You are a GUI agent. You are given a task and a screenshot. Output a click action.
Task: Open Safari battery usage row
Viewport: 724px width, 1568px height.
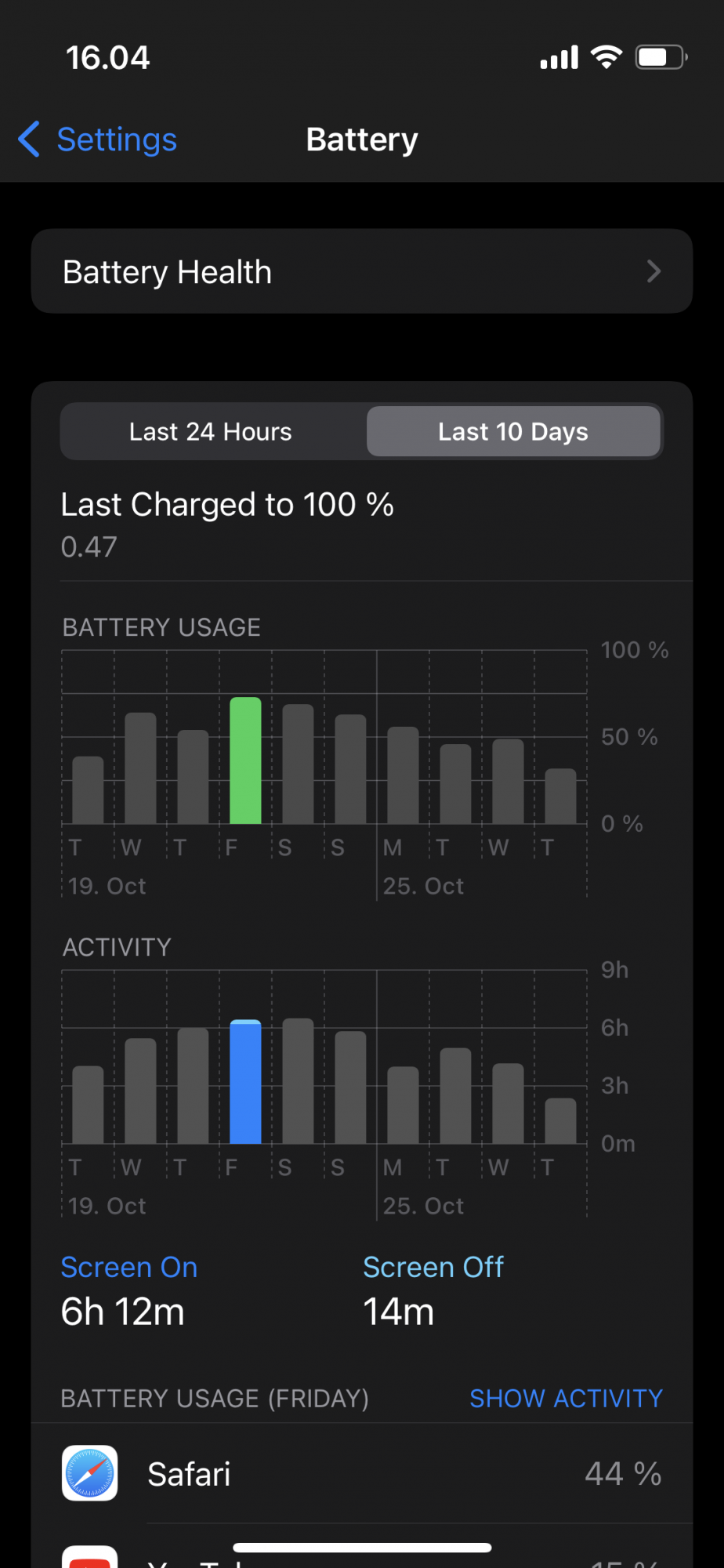(x=361, y=1473)
